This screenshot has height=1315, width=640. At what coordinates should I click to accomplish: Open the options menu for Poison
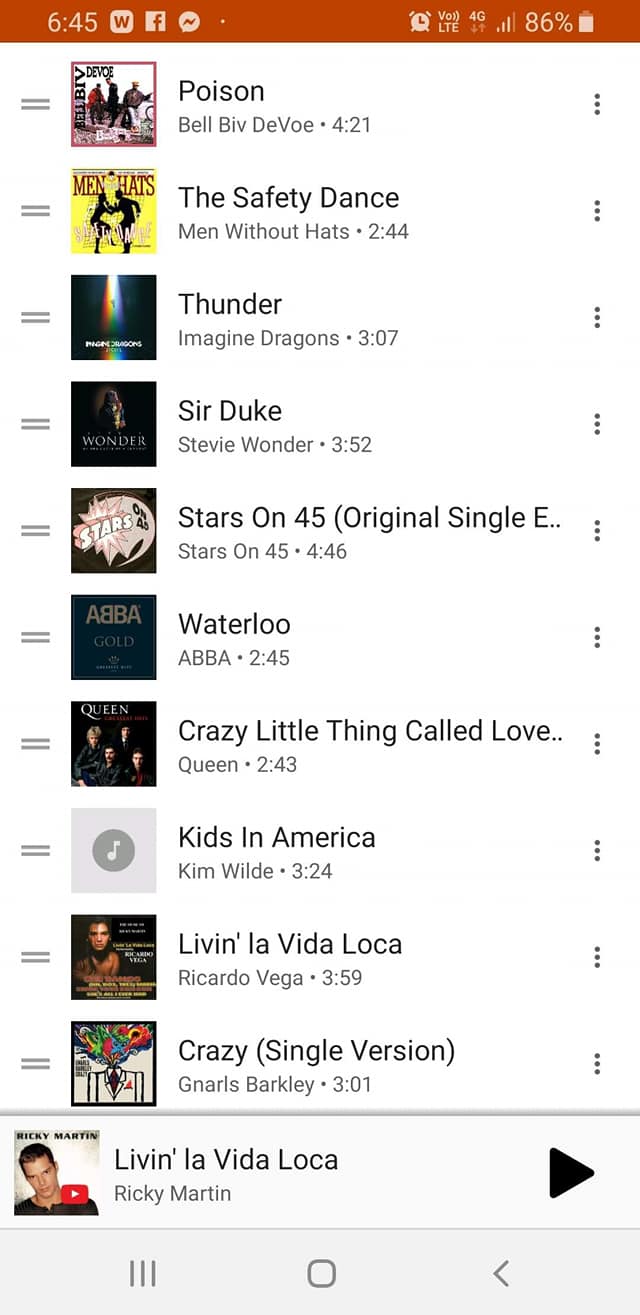pyautogui.click(x=597, y=104)
